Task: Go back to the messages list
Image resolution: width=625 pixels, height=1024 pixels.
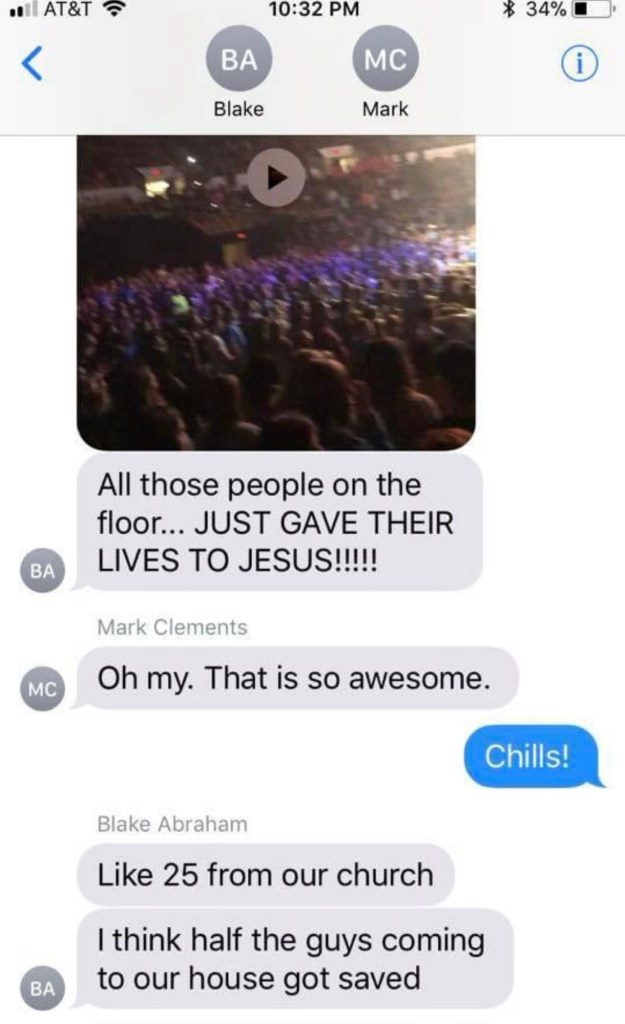Action: 32,64
